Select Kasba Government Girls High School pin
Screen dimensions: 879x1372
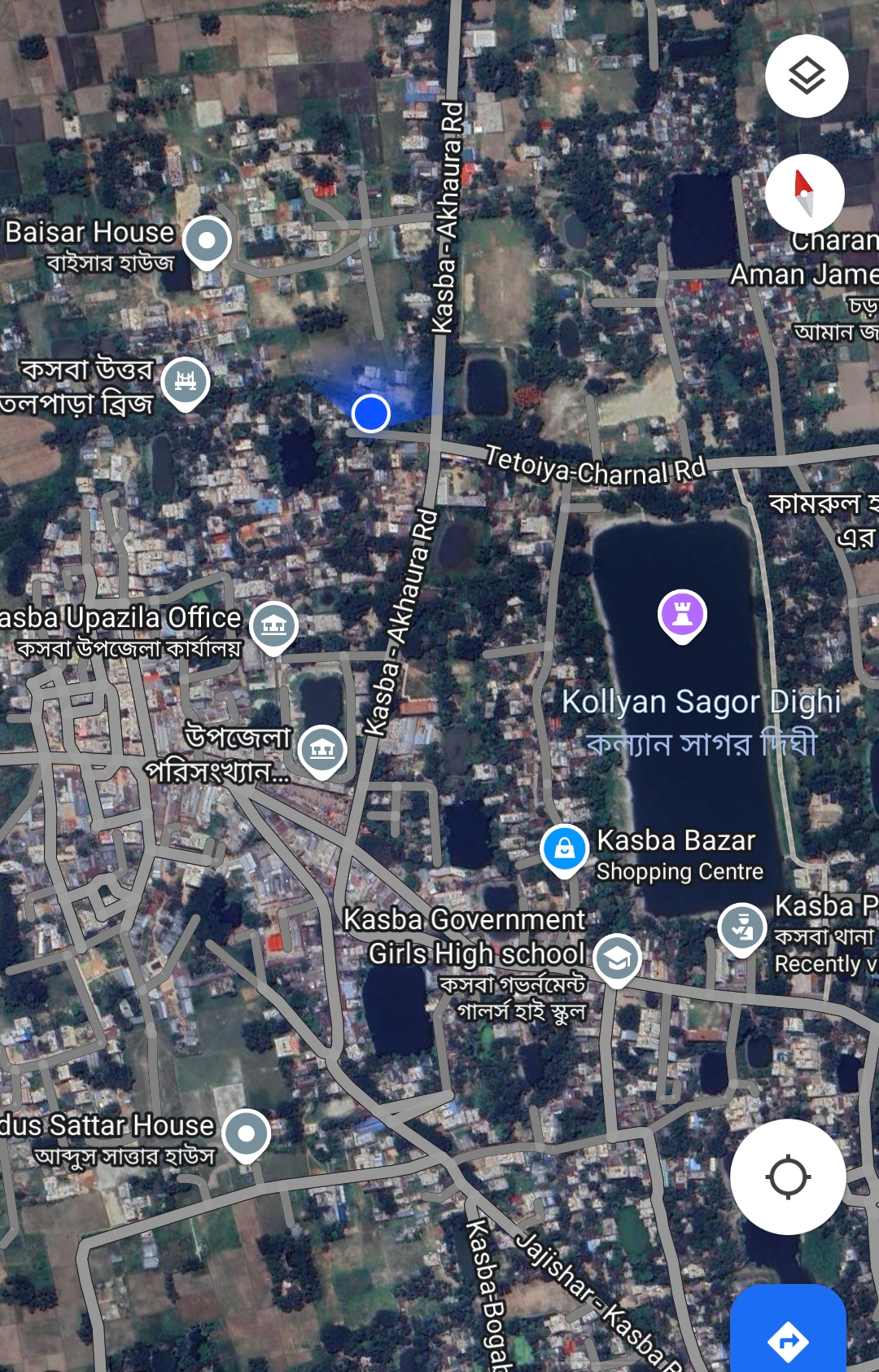click(617, 958)
